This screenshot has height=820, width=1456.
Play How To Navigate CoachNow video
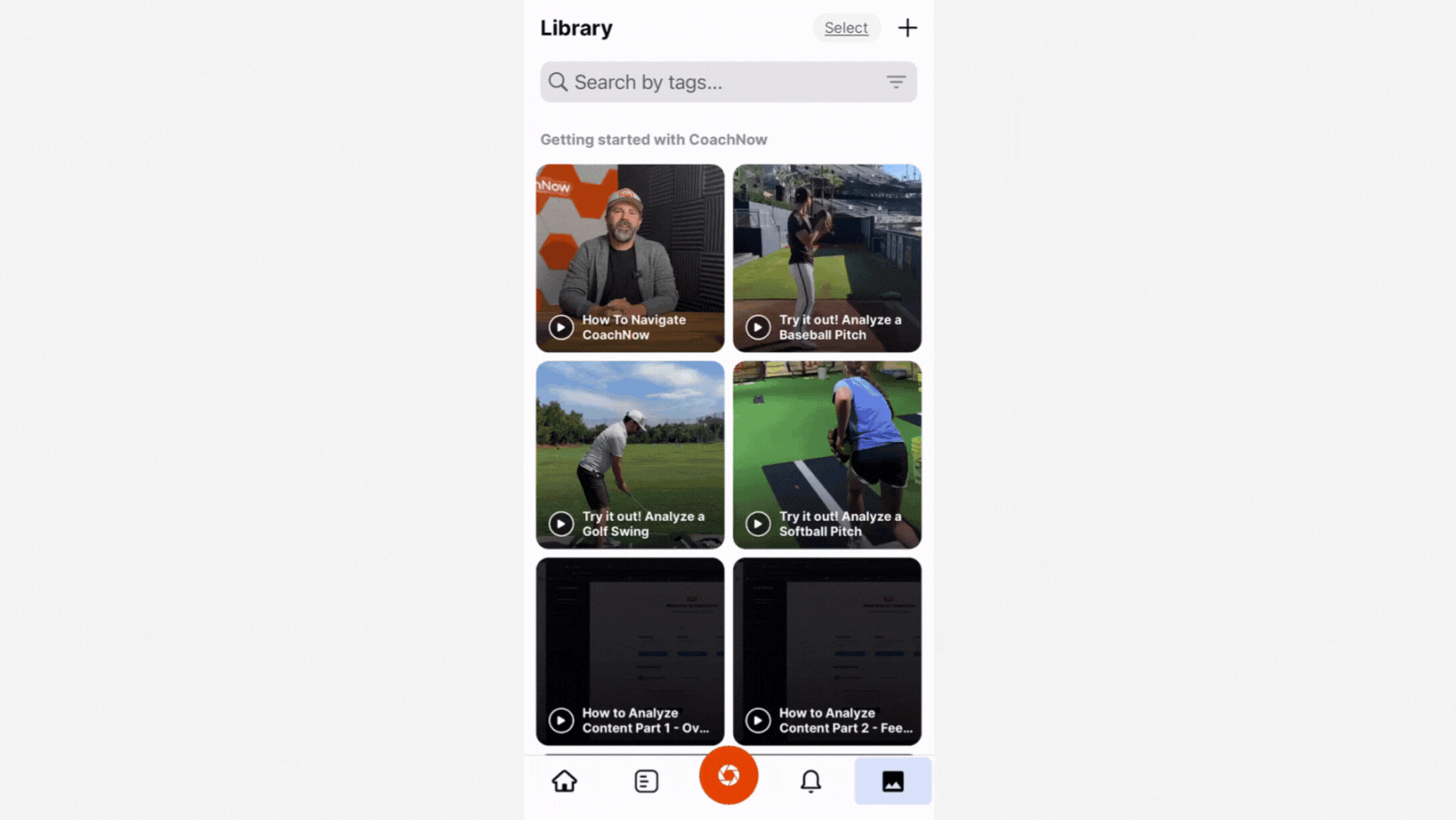pyautogui.click(x=629, y=257)
